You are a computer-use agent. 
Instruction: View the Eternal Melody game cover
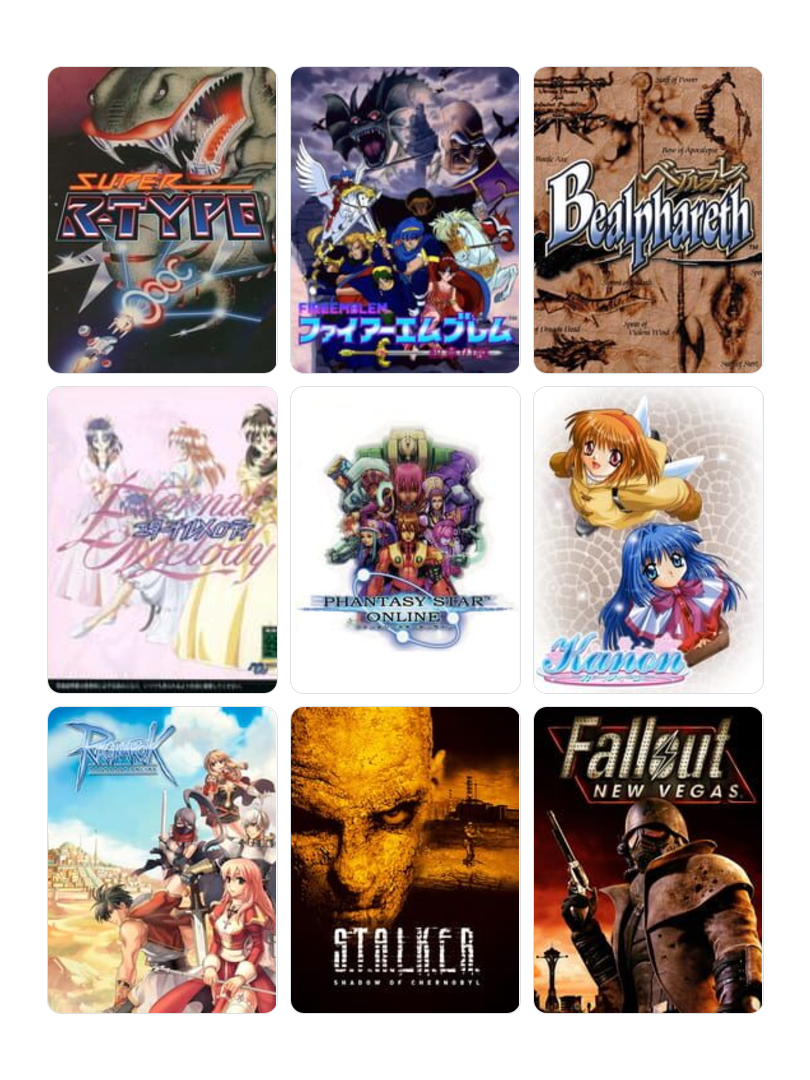click(162, 540)
